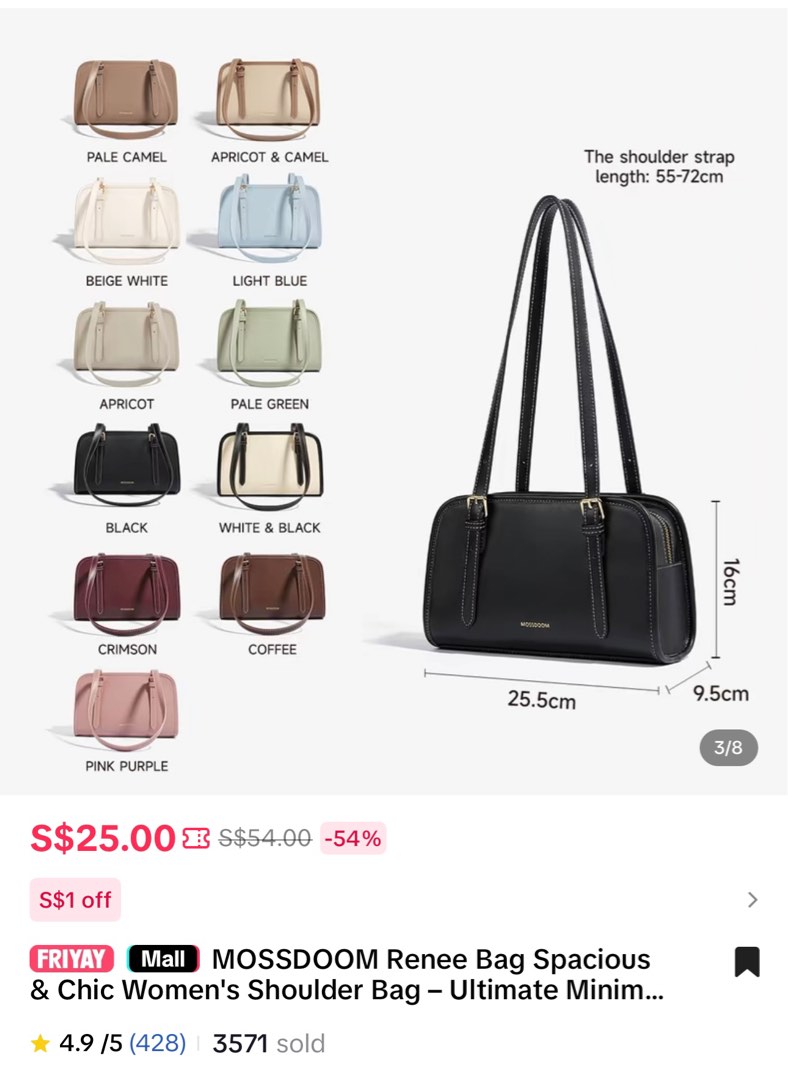
Task: Tap the 3/8 image counter indicator
Action: [728, 748]
